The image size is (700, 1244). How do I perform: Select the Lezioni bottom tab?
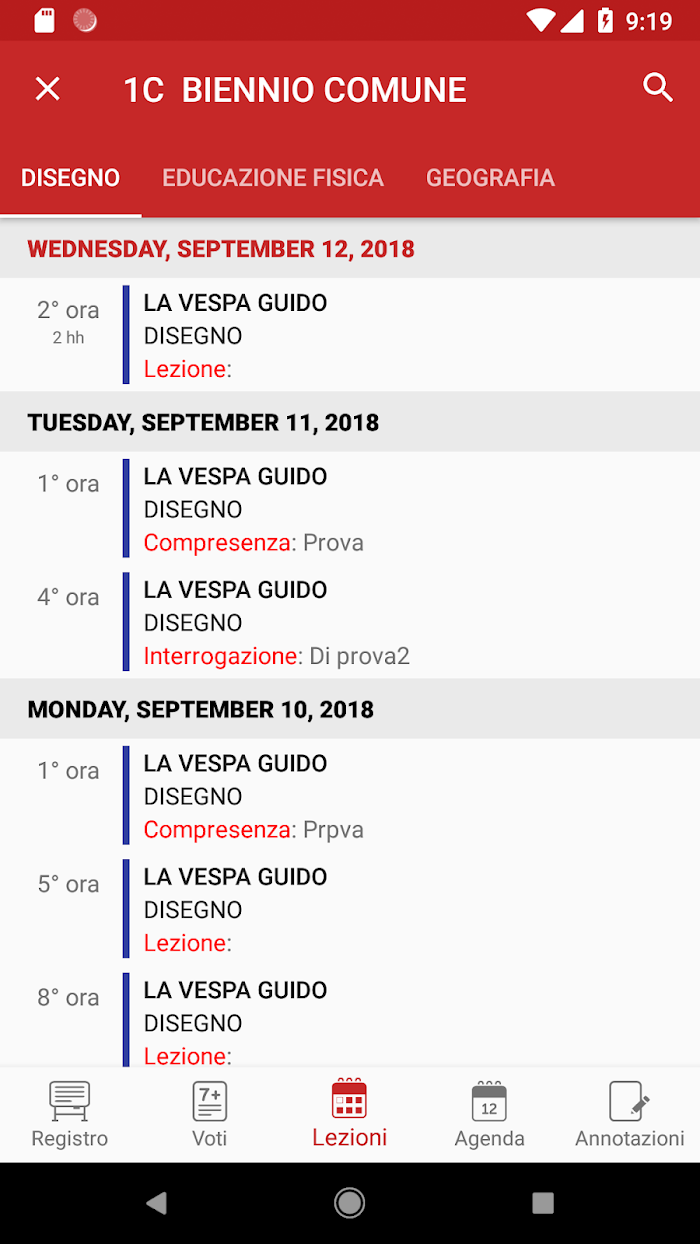tap(350, 1114)
